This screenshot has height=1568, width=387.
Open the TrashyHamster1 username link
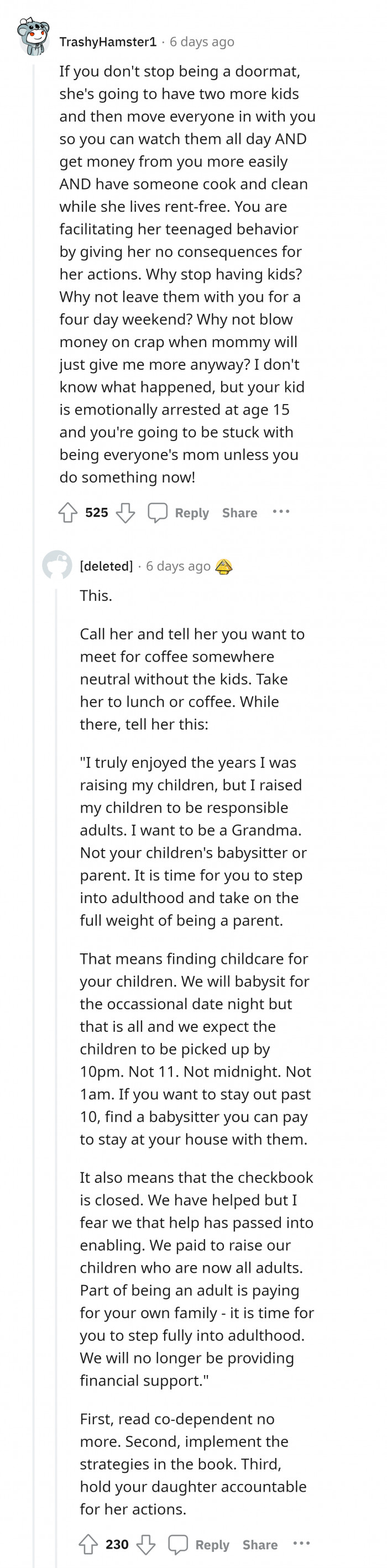pos(108,42)
